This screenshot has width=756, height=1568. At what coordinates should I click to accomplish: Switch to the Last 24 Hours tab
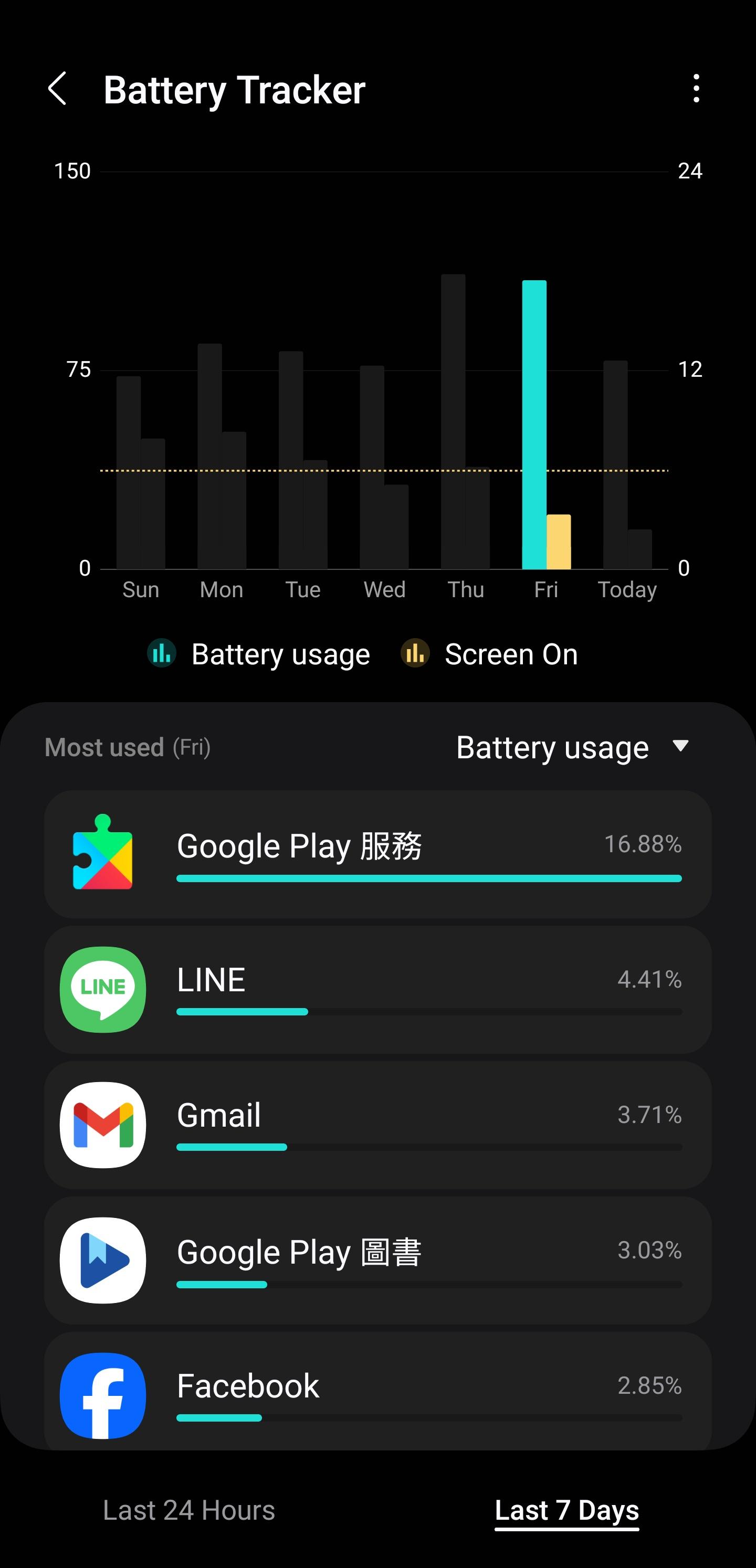coord(189,1510)
